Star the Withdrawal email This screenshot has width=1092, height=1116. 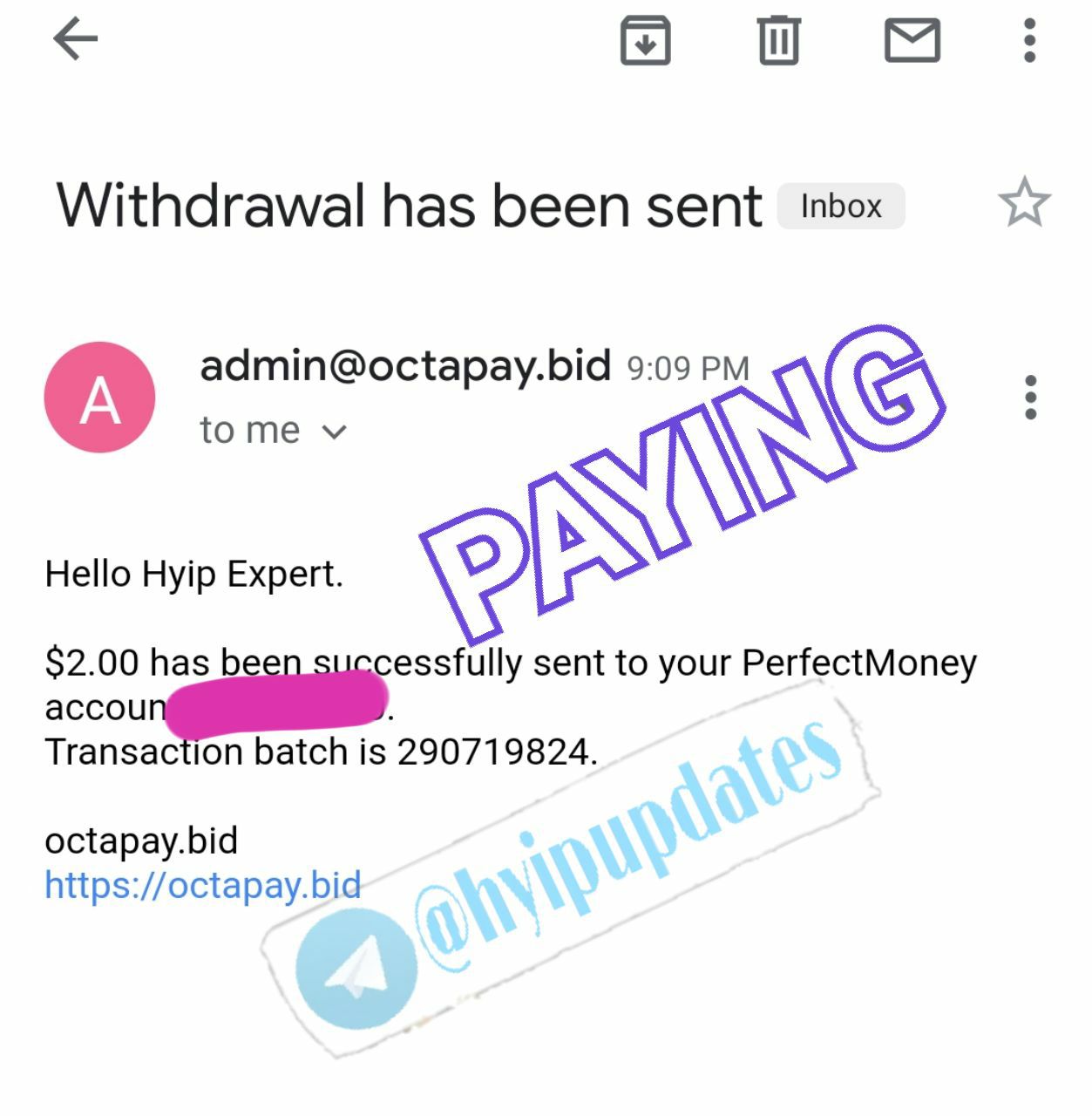(1024, 203)
